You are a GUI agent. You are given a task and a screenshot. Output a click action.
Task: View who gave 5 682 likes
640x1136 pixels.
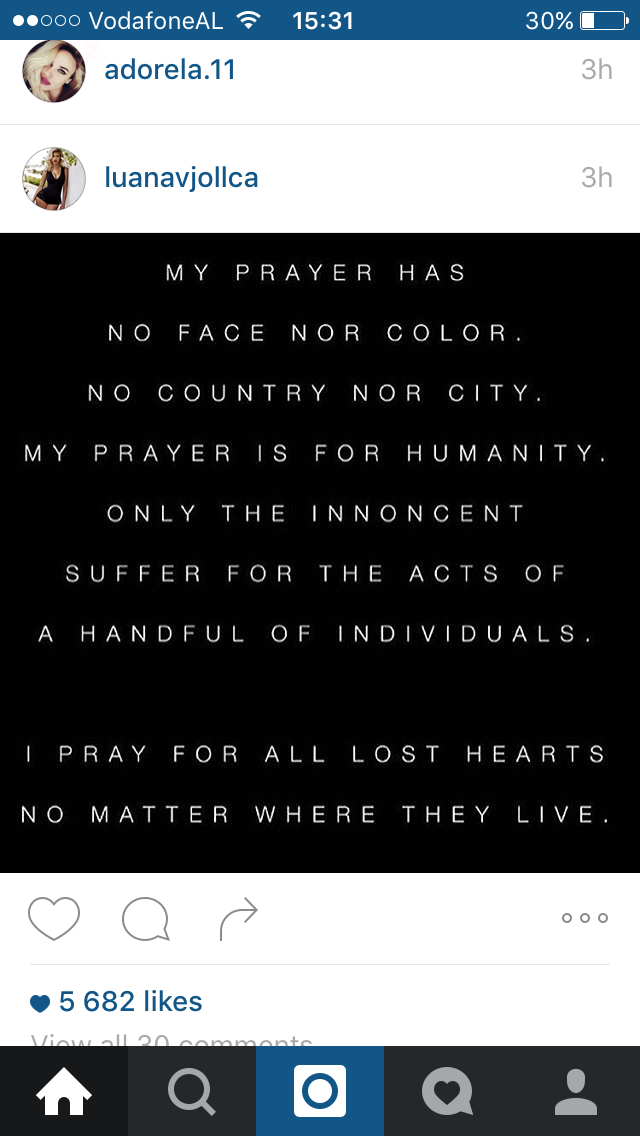tap(130, 1001)
